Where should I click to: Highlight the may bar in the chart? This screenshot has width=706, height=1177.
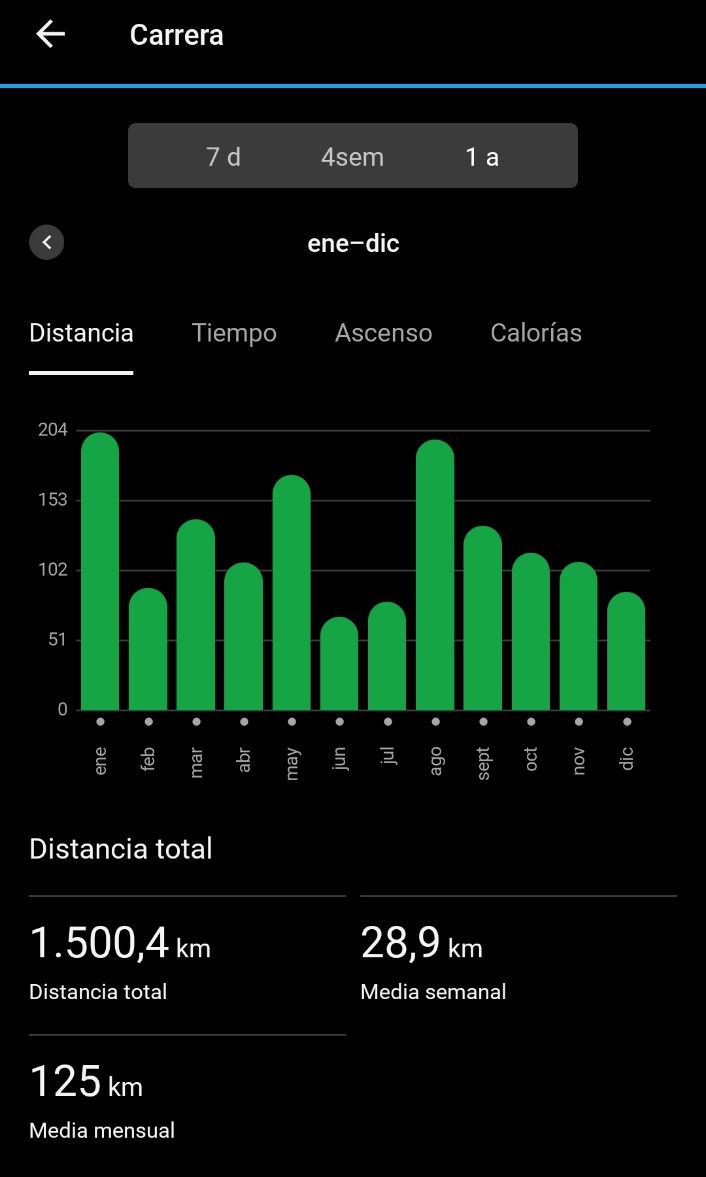(x=292, y=594)
